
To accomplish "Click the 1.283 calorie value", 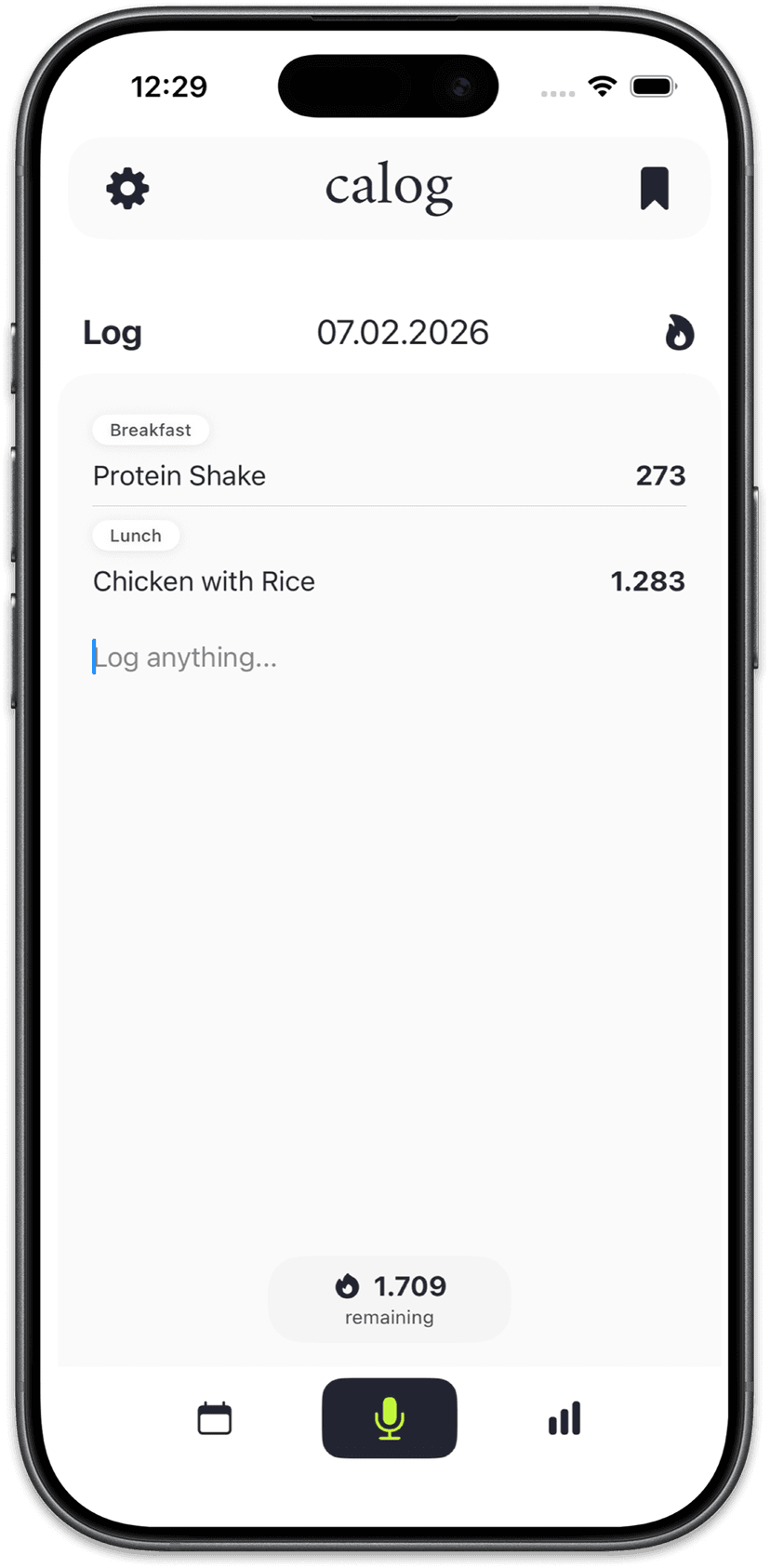I will point(648,581).
